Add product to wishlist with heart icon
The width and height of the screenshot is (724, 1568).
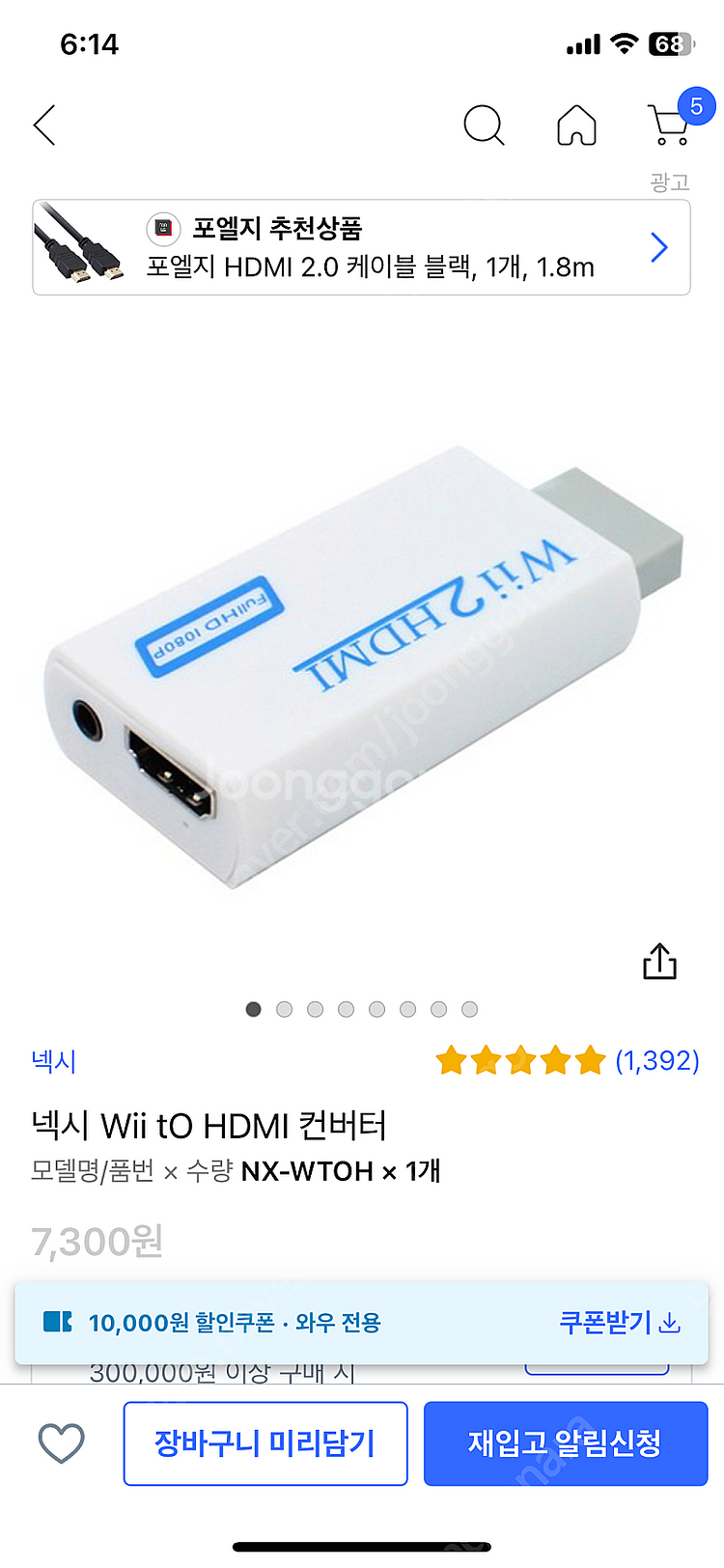tap(61, 1443)
